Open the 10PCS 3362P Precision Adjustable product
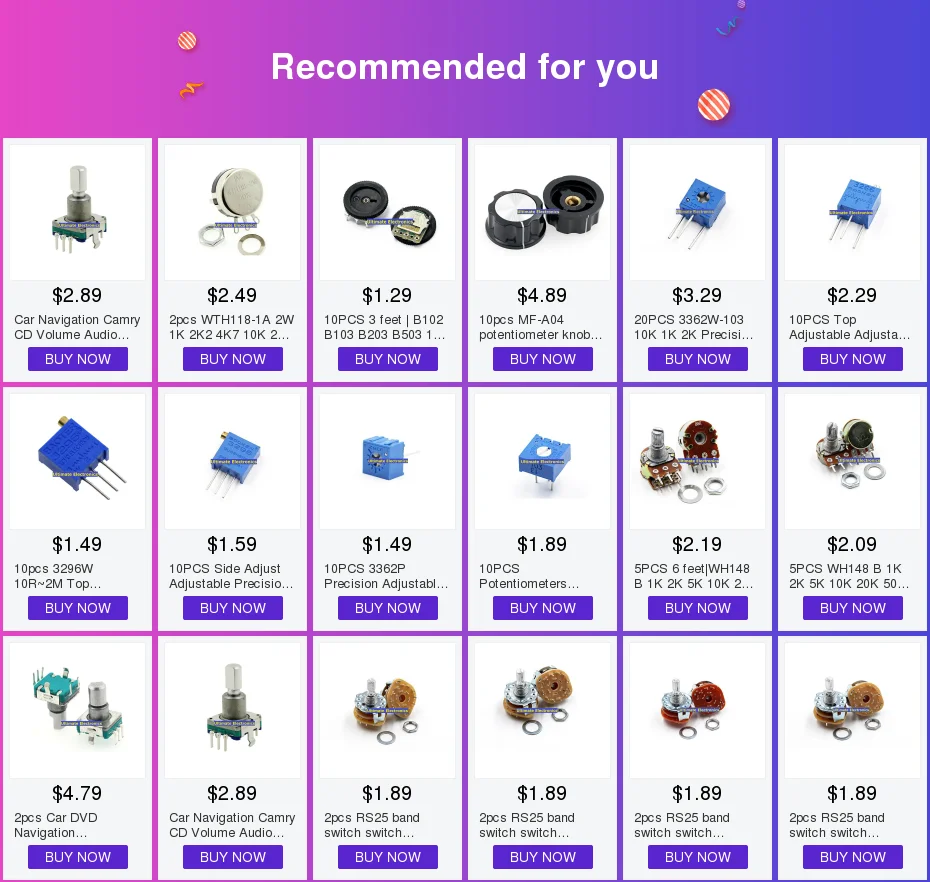Viewport: 930px width, 882px height. [387, 509]
